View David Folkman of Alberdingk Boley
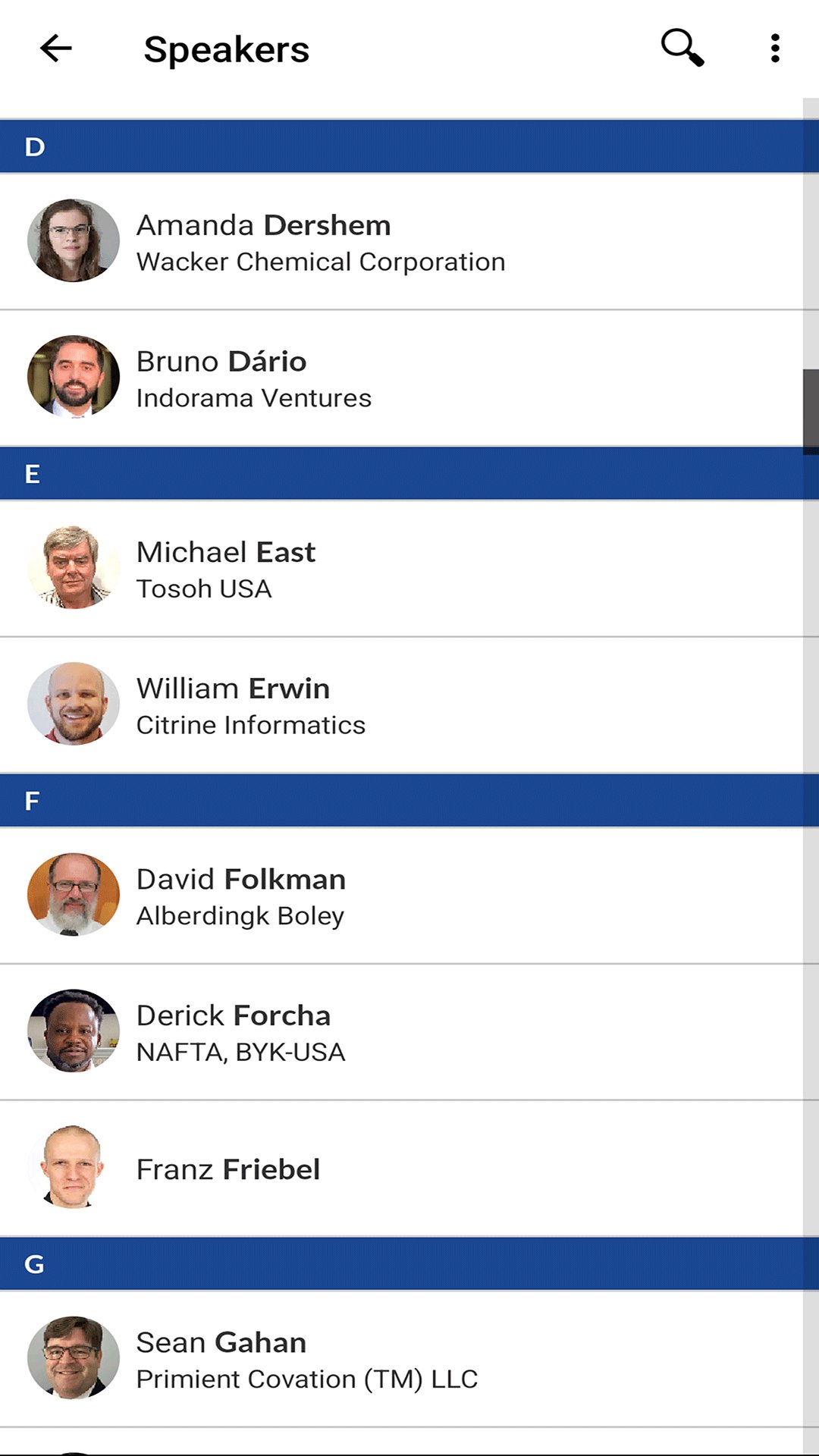The width and height of the screenshot is (819, 1456). click(402, 896)
